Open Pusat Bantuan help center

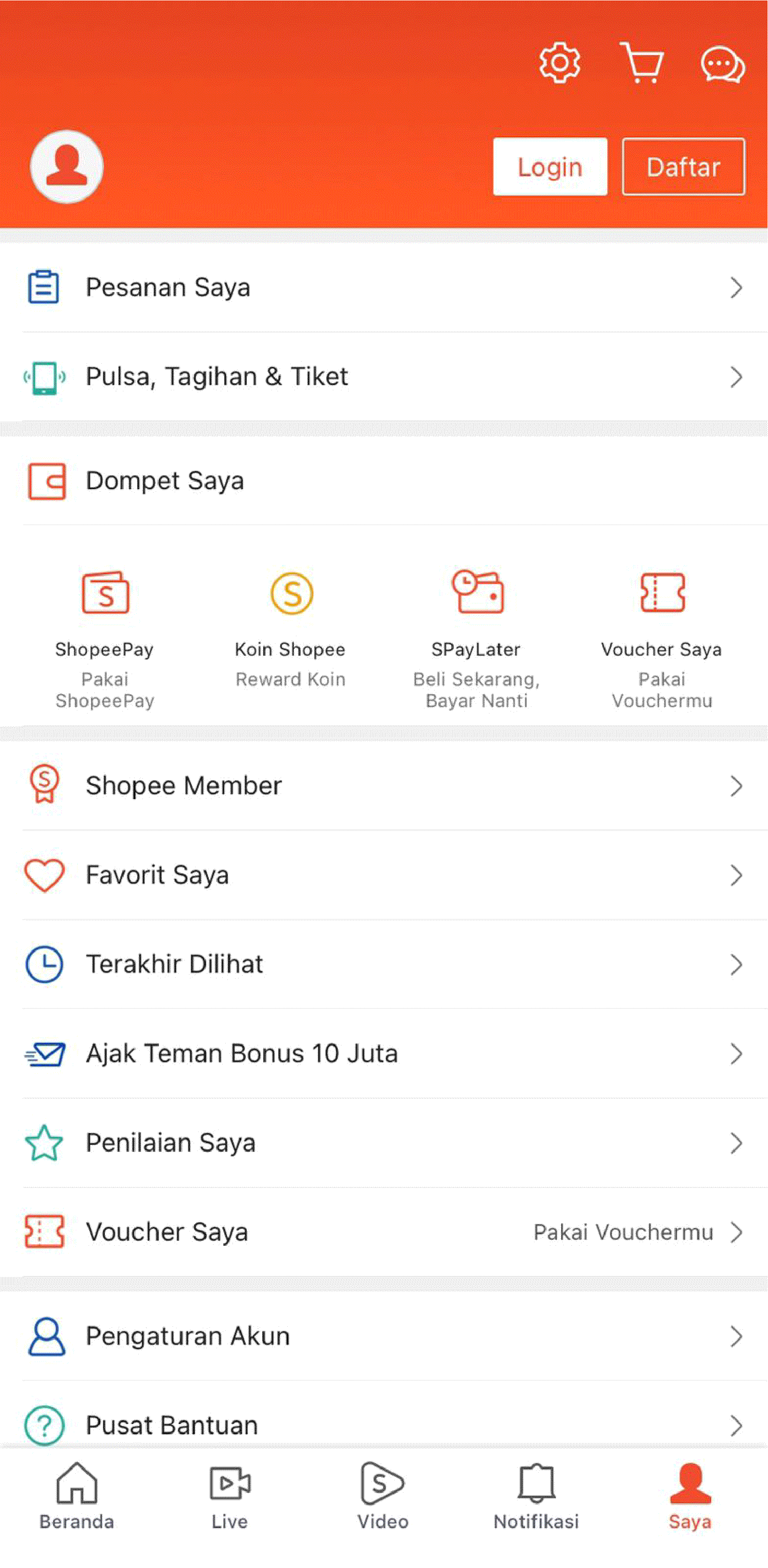point(383,1425)
